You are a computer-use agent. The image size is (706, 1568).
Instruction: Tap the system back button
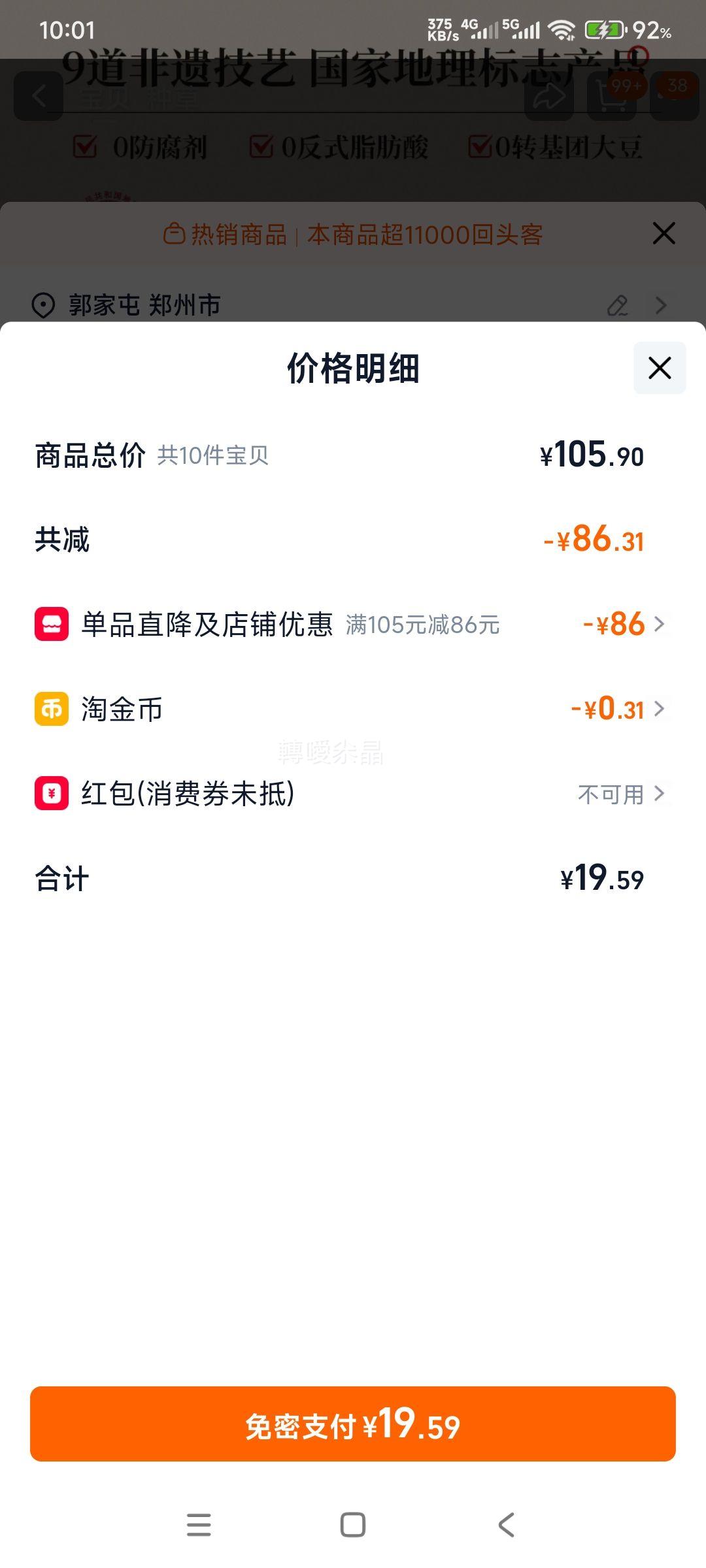507,1525
